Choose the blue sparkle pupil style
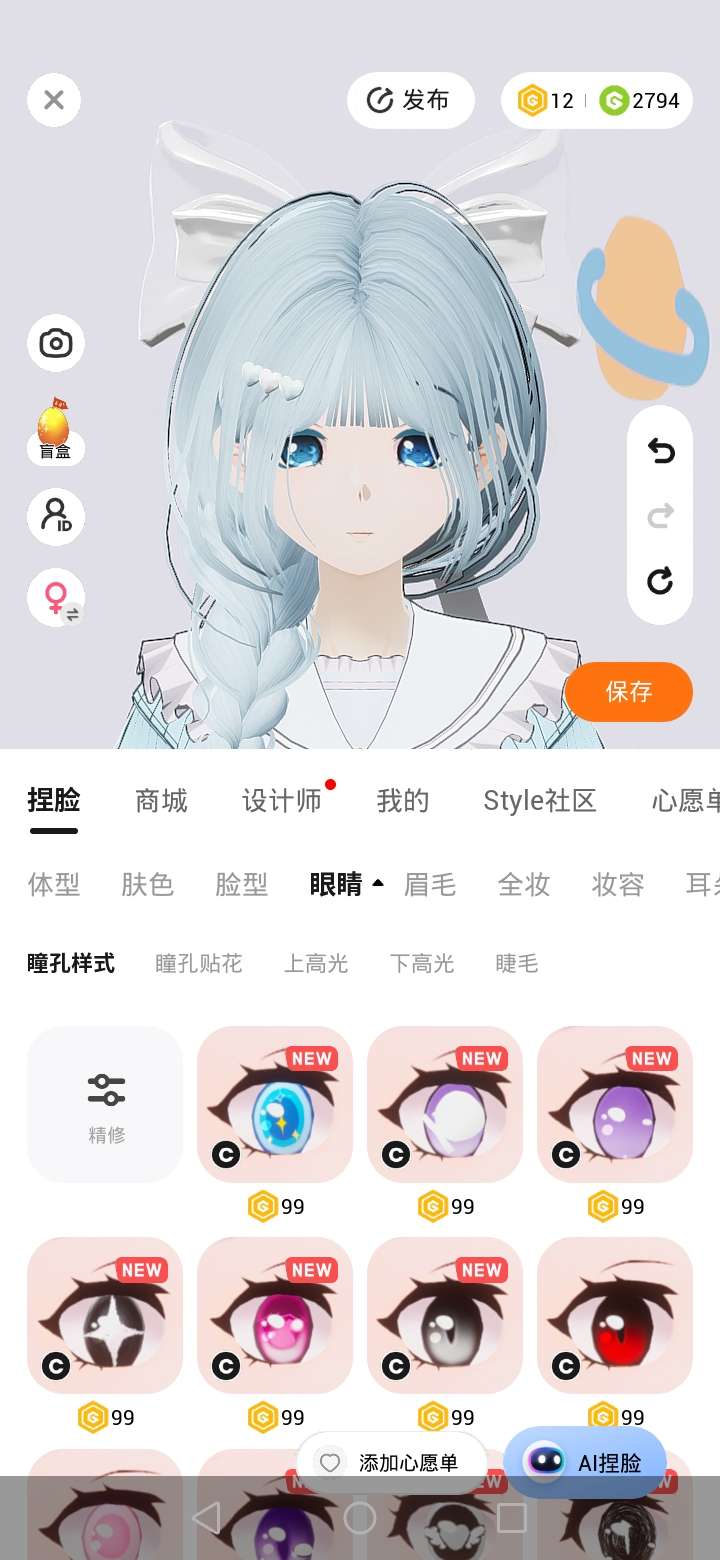The image size is (720, 1560). click(275, 1104)
